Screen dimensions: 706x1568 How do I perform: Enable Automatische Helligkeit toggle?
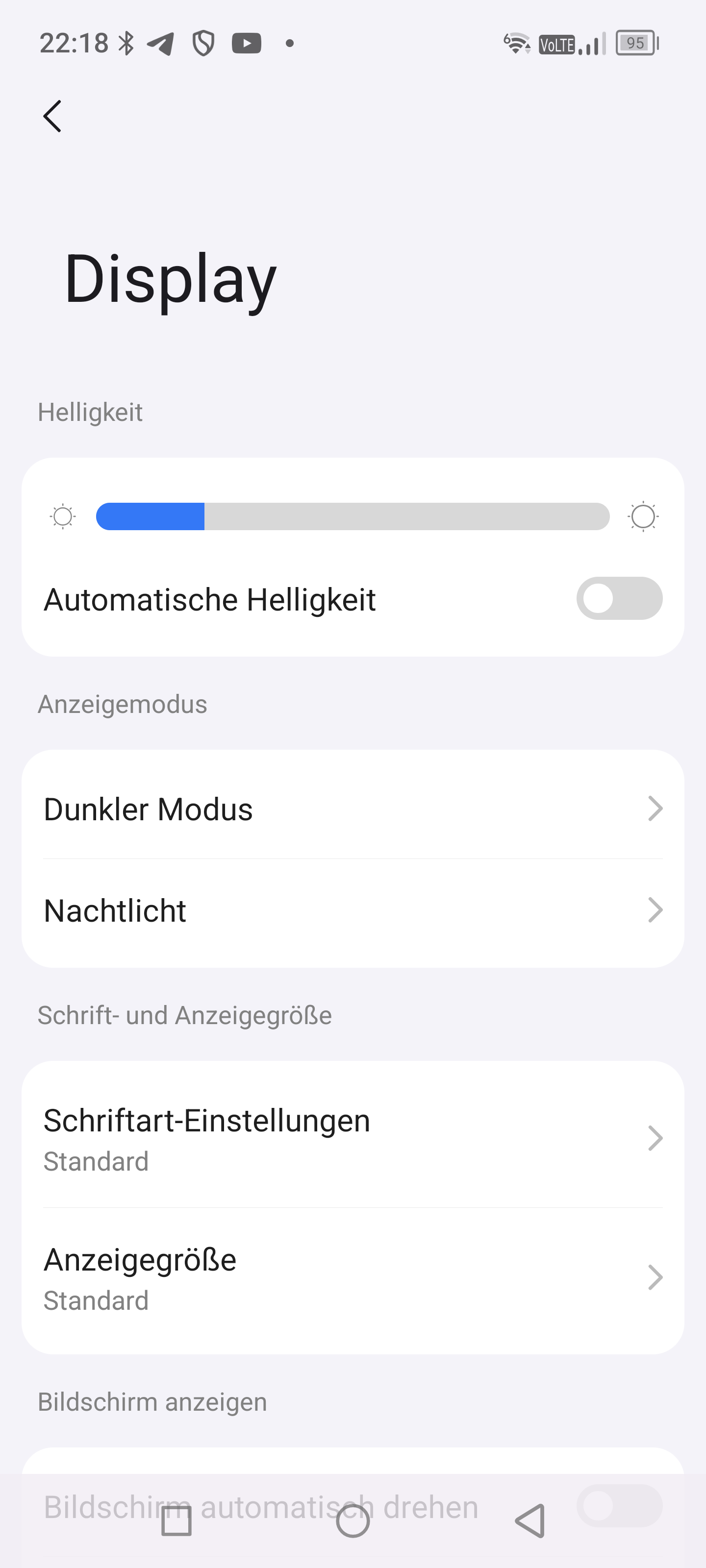click(619, 599)
